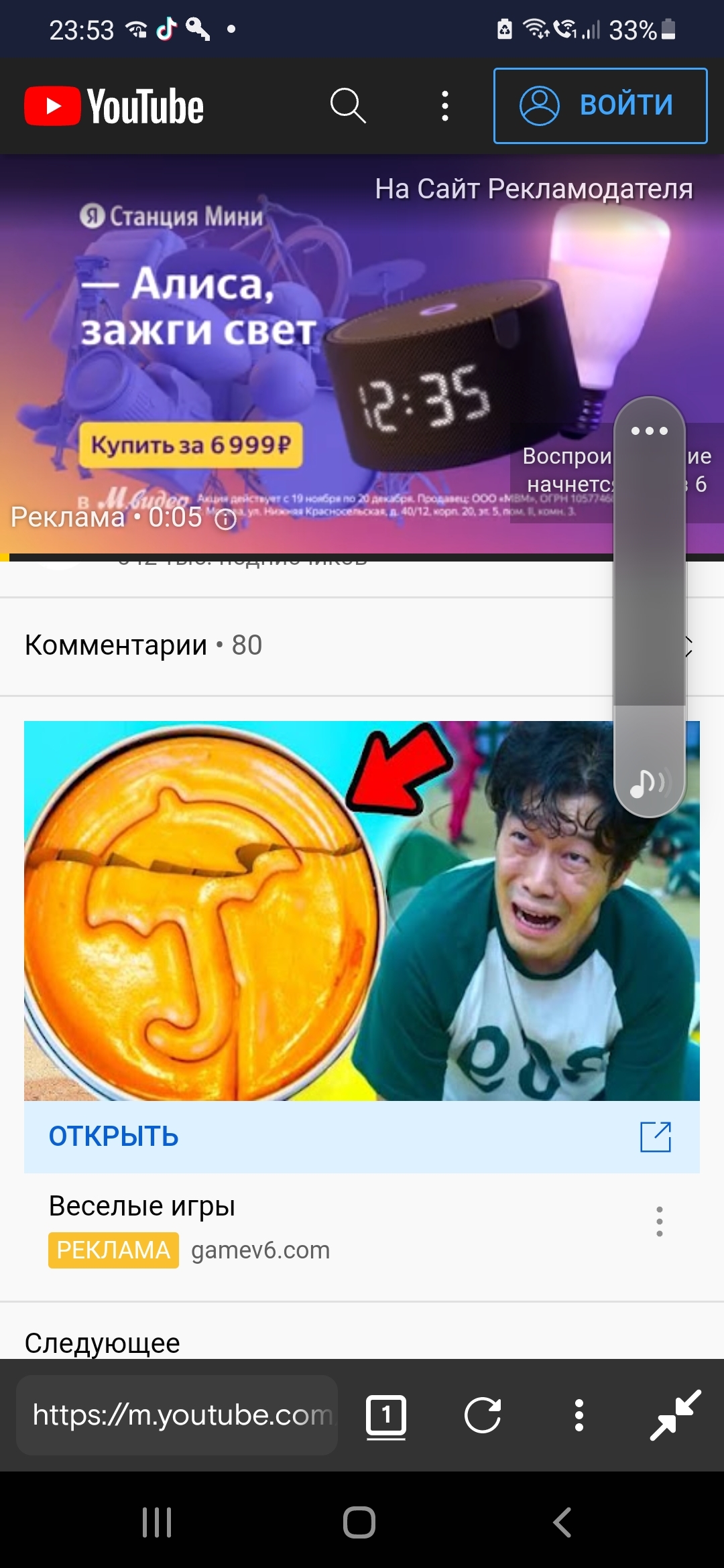Open YouTube search
The width and height of the screenshot is (724, 1568).
tap(348, 106)
